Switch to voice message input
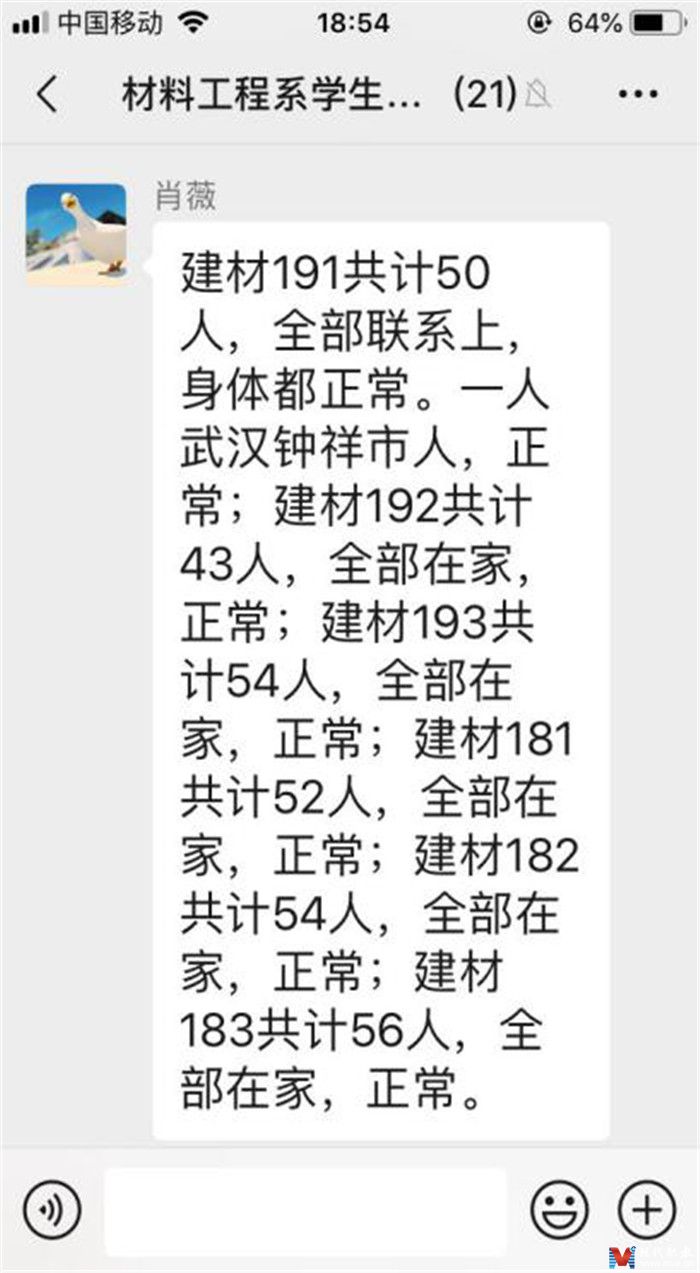 [52, 1211]
